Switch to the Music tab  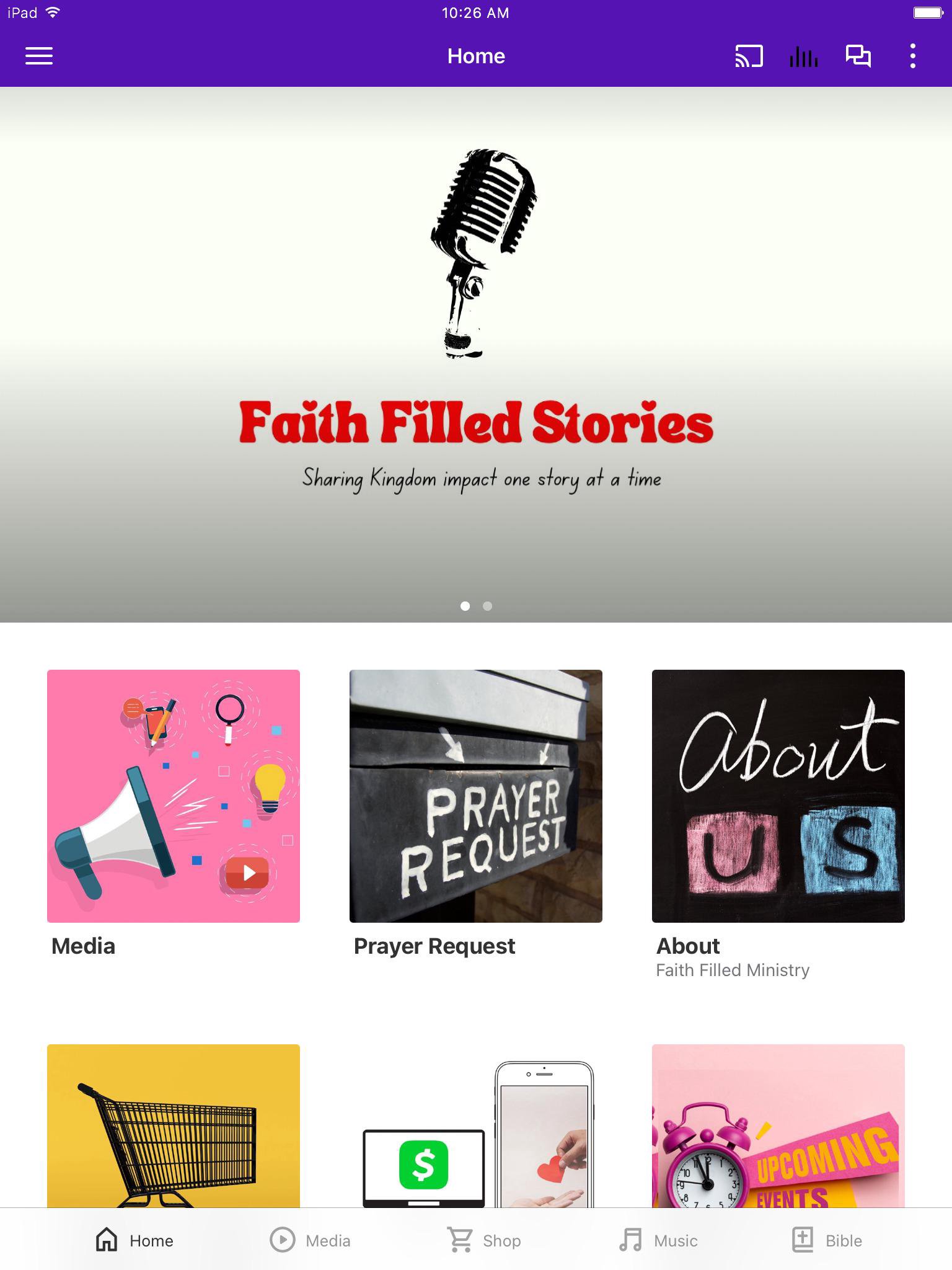(x=658, y=1240)
